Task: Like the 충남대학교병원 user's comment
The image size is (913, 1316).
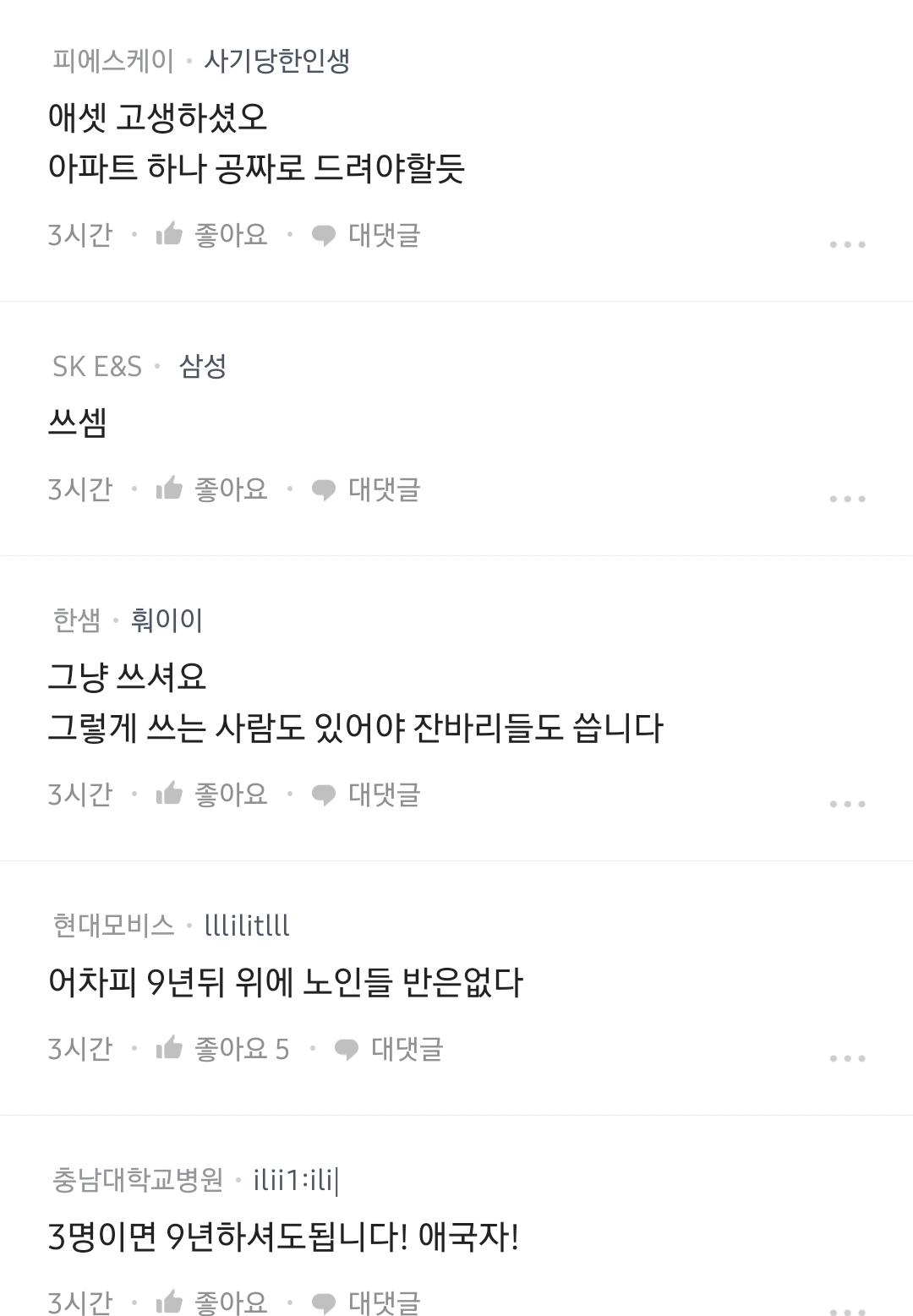Action: tap(212, 1302)
